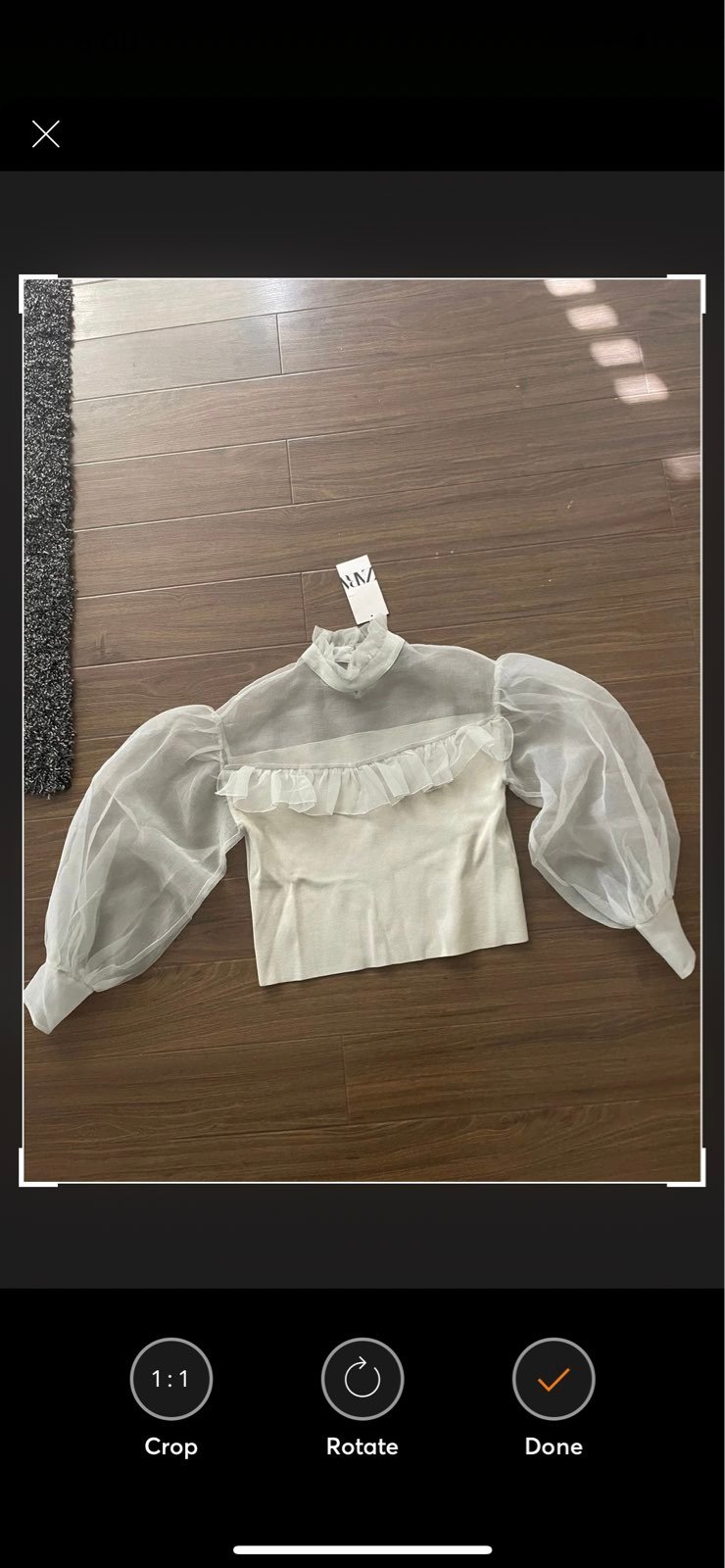Close the photo editor
The image size is (725, 1568).
45,134
